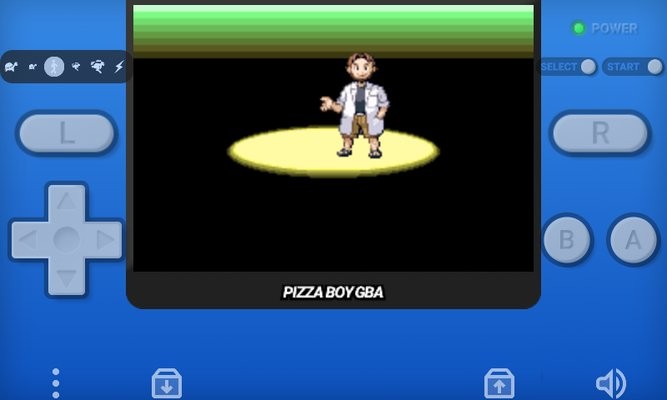Screen dimensions: 667x400
Task: Push the D-pad right arrow
Action: [x=103, y=240]
